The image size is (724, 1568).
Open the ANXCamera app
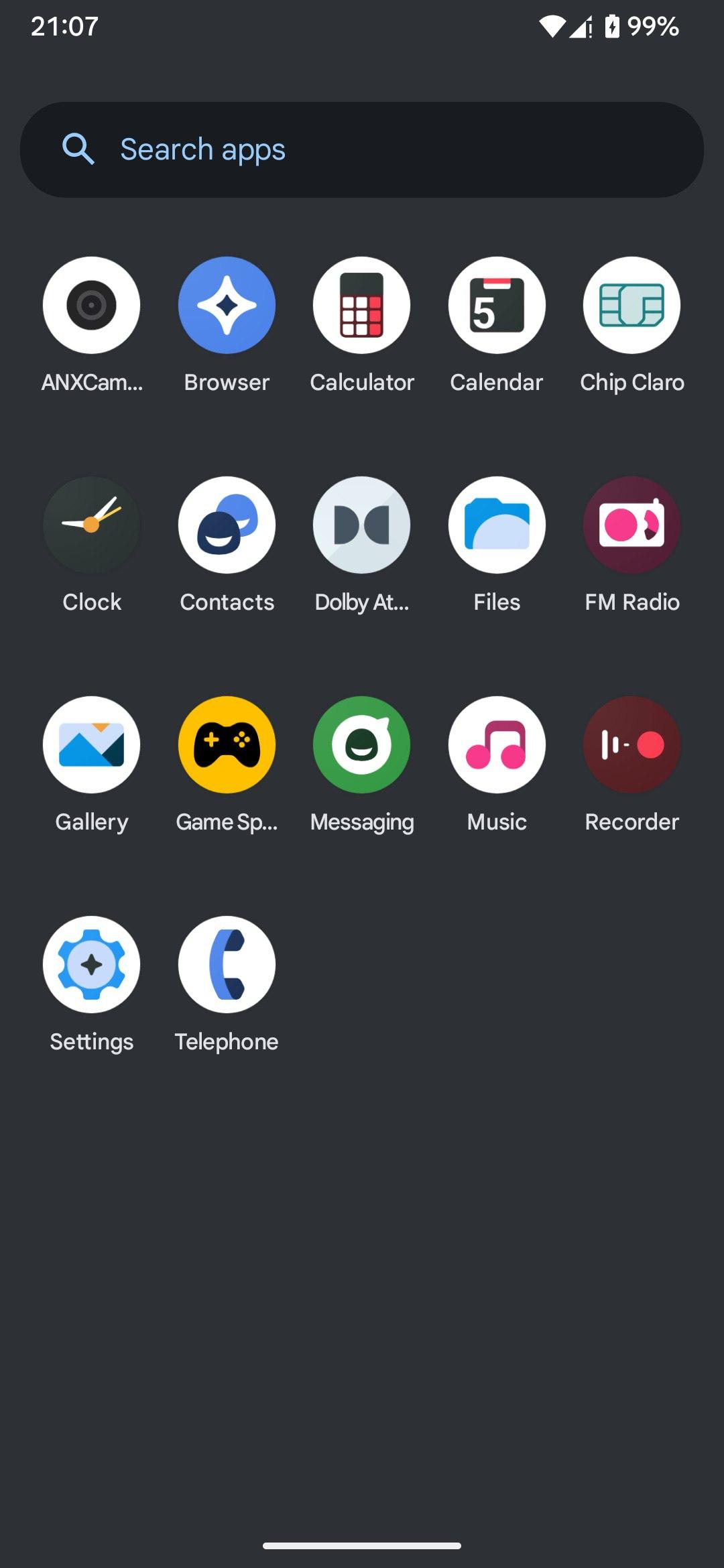(92, 306)
